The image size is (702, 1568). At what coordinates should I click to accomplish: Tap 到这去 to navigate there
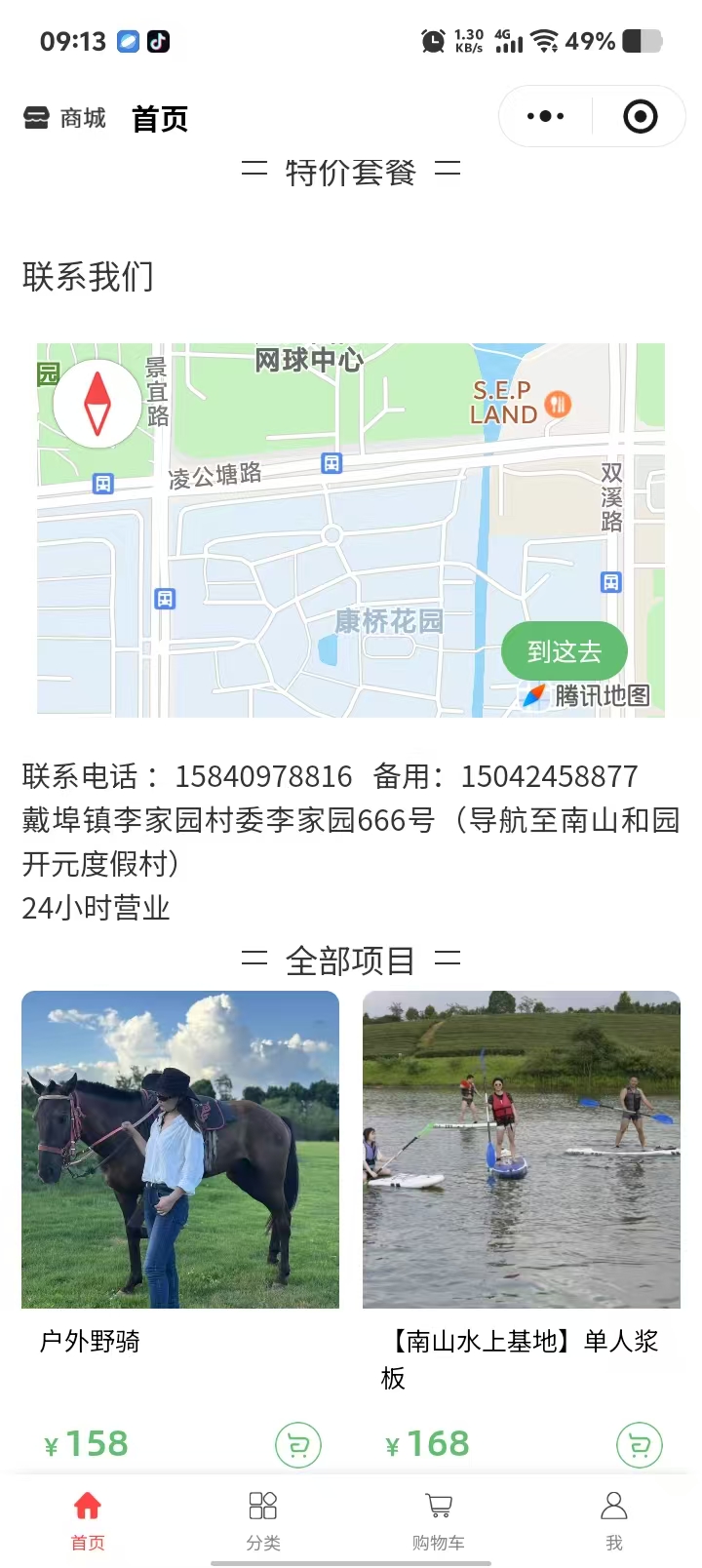point(564,651)
